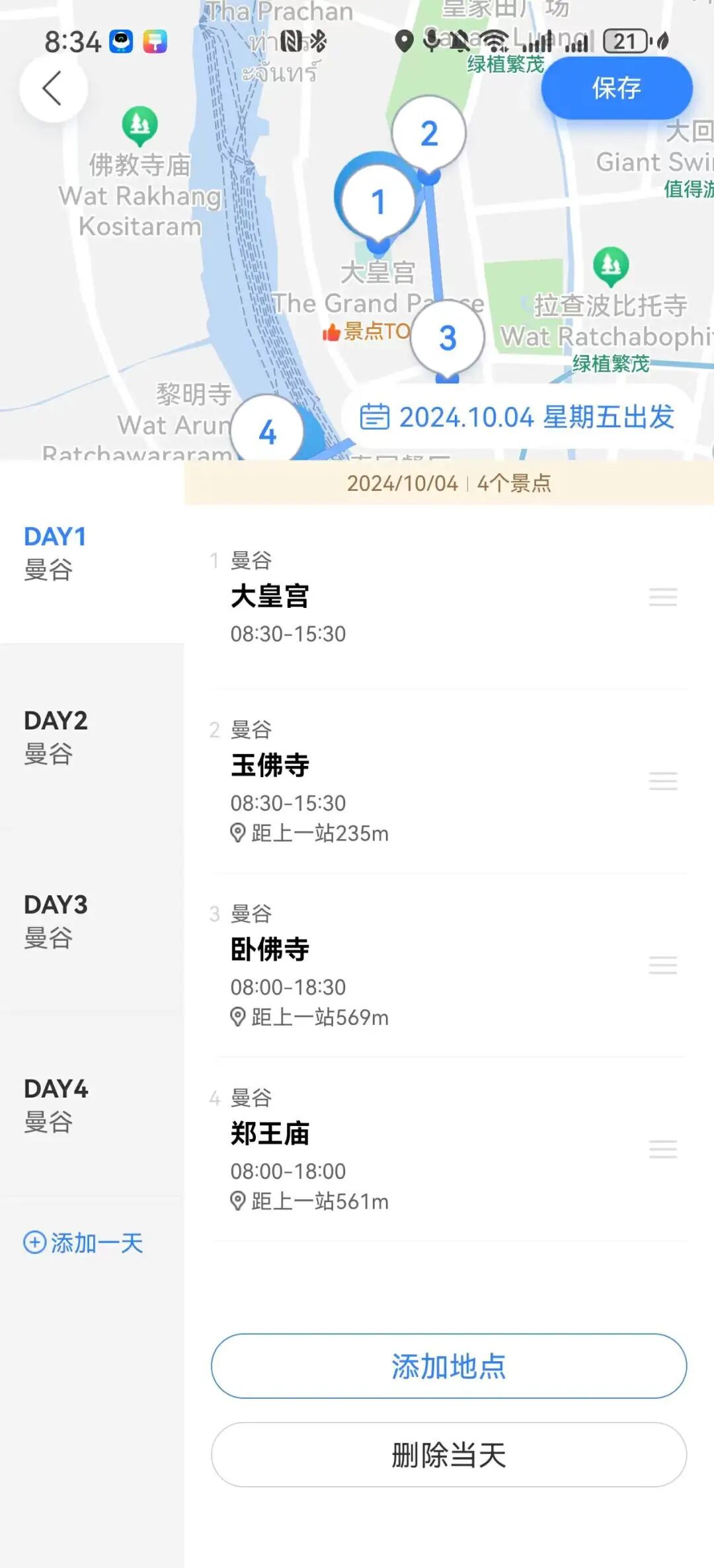Switch to DAY3 曼谷
The image size is (714, 1568).
click(56, 920)
